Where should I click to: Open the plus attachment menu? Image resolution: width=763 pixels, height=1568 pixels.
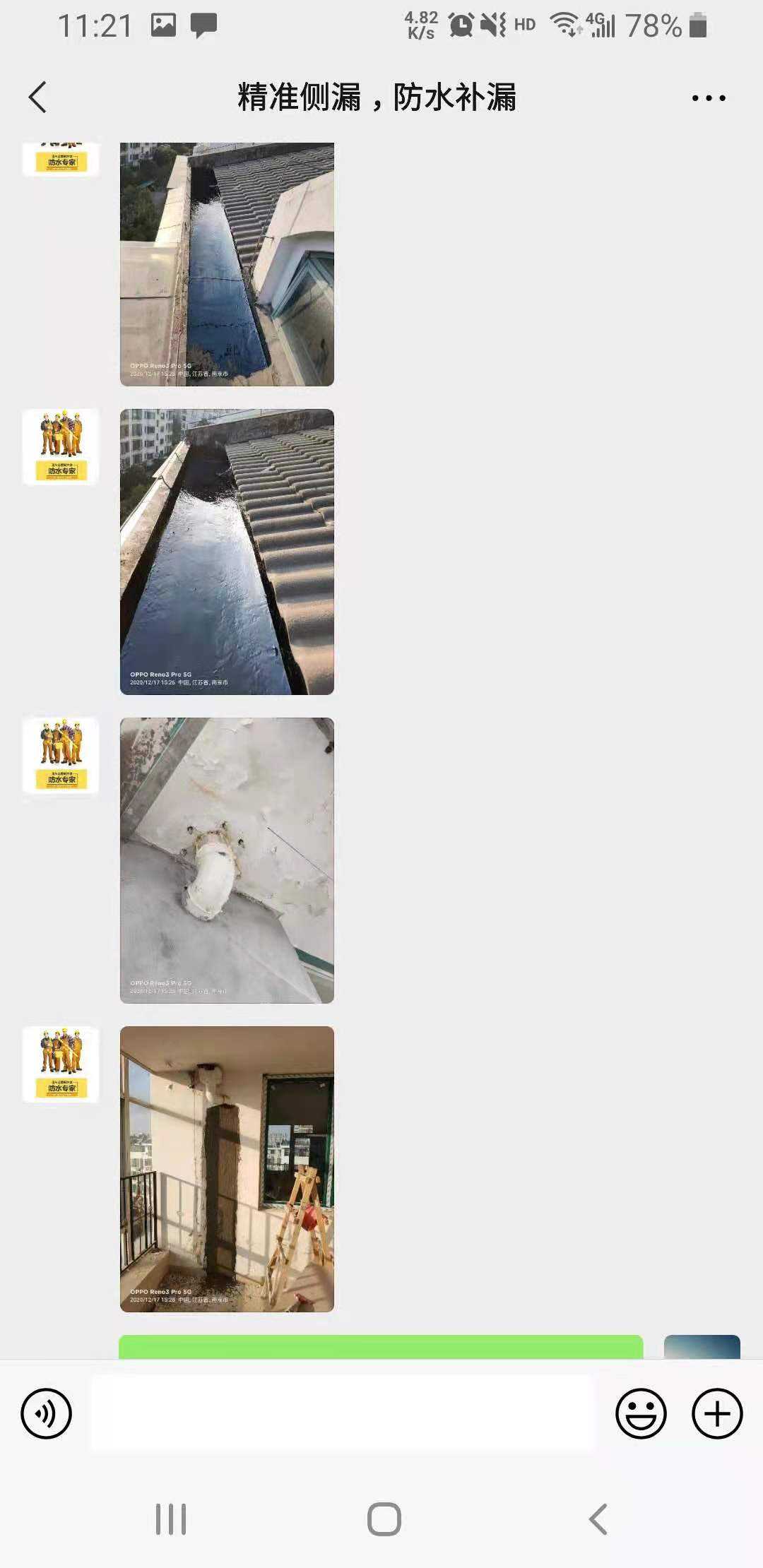click(x=717, y=1413)
